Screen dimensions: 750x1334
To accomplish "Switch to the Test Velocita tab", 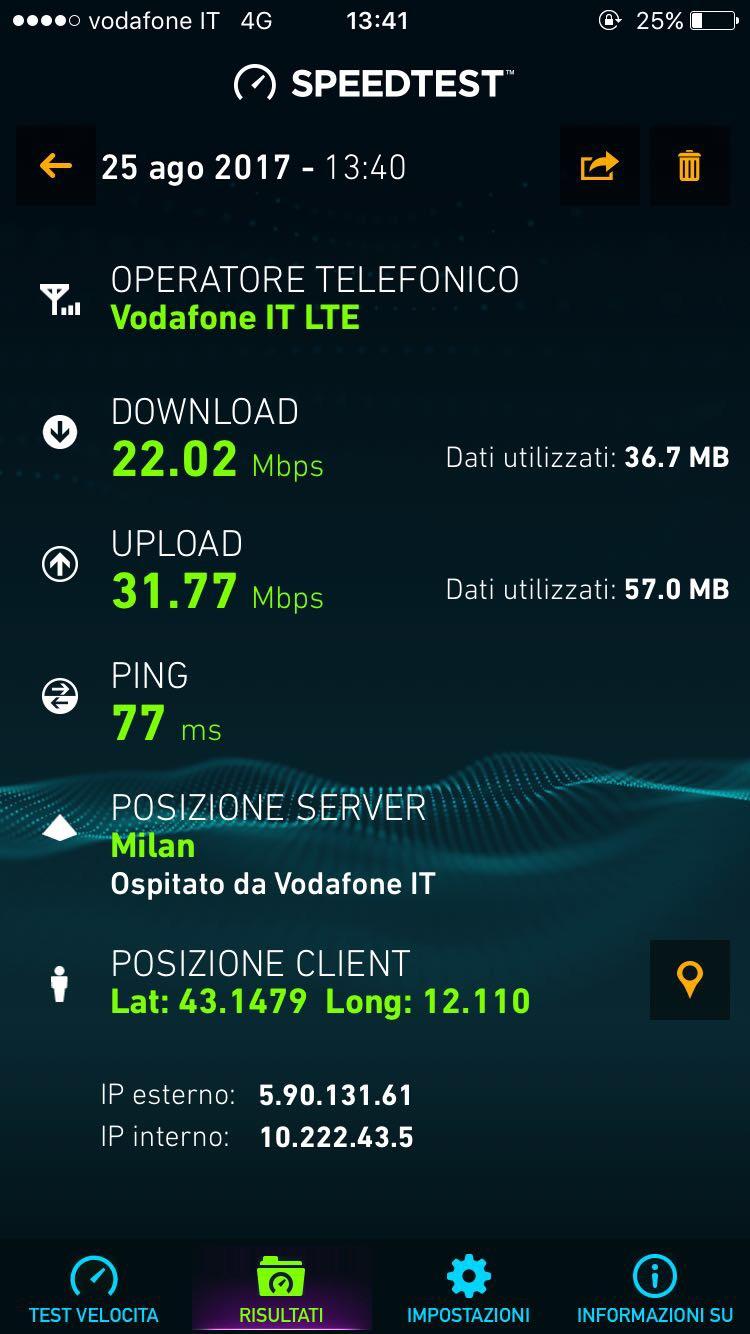I will (x=94, y=1289).
